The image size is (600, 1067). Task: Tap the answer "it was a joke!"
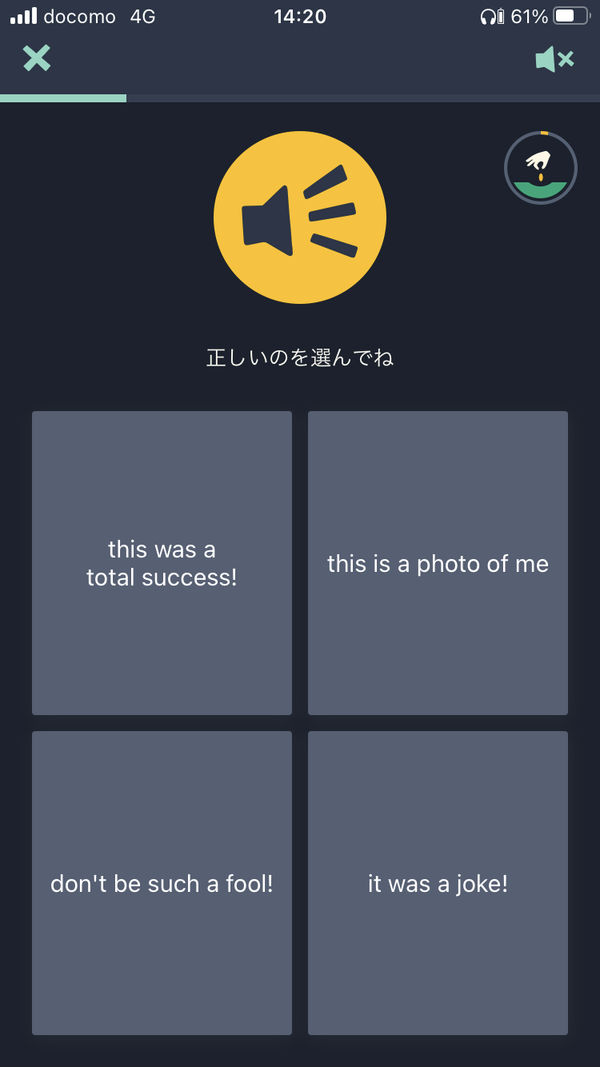click(438, 883)
